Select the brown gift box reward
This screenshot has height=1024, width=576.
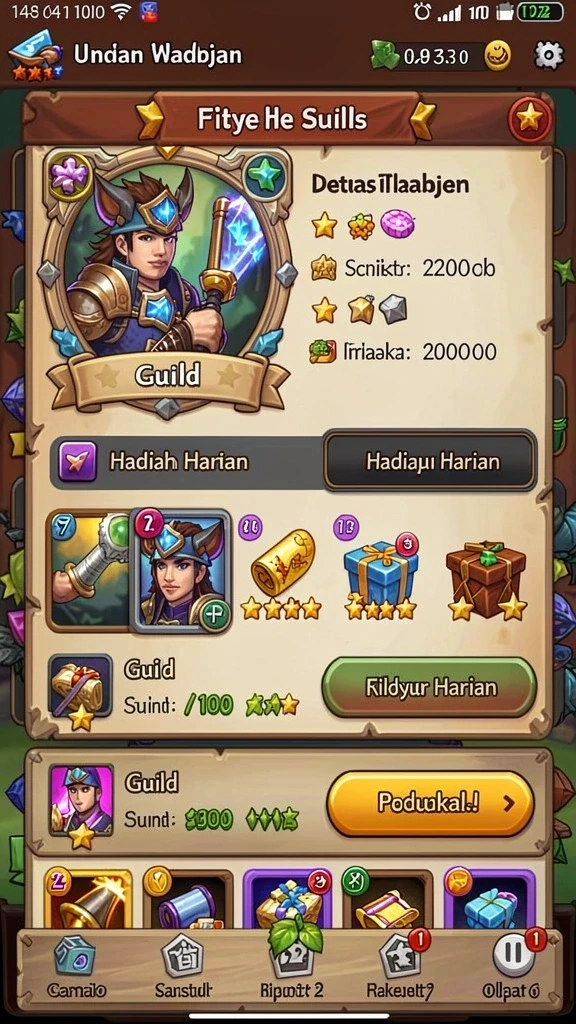click(x=485, y=577)
